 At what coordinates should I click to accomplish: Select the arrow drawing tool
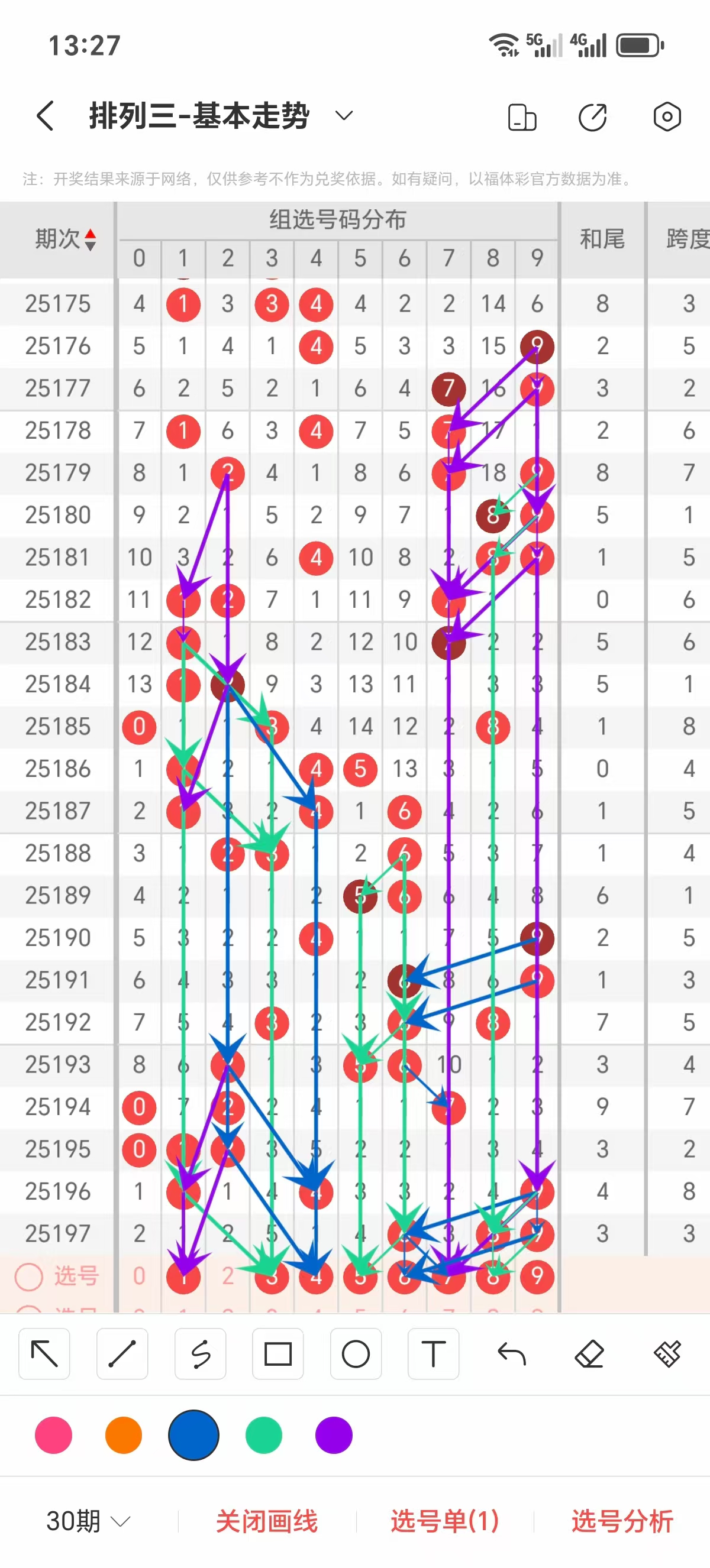[44, 1354]
